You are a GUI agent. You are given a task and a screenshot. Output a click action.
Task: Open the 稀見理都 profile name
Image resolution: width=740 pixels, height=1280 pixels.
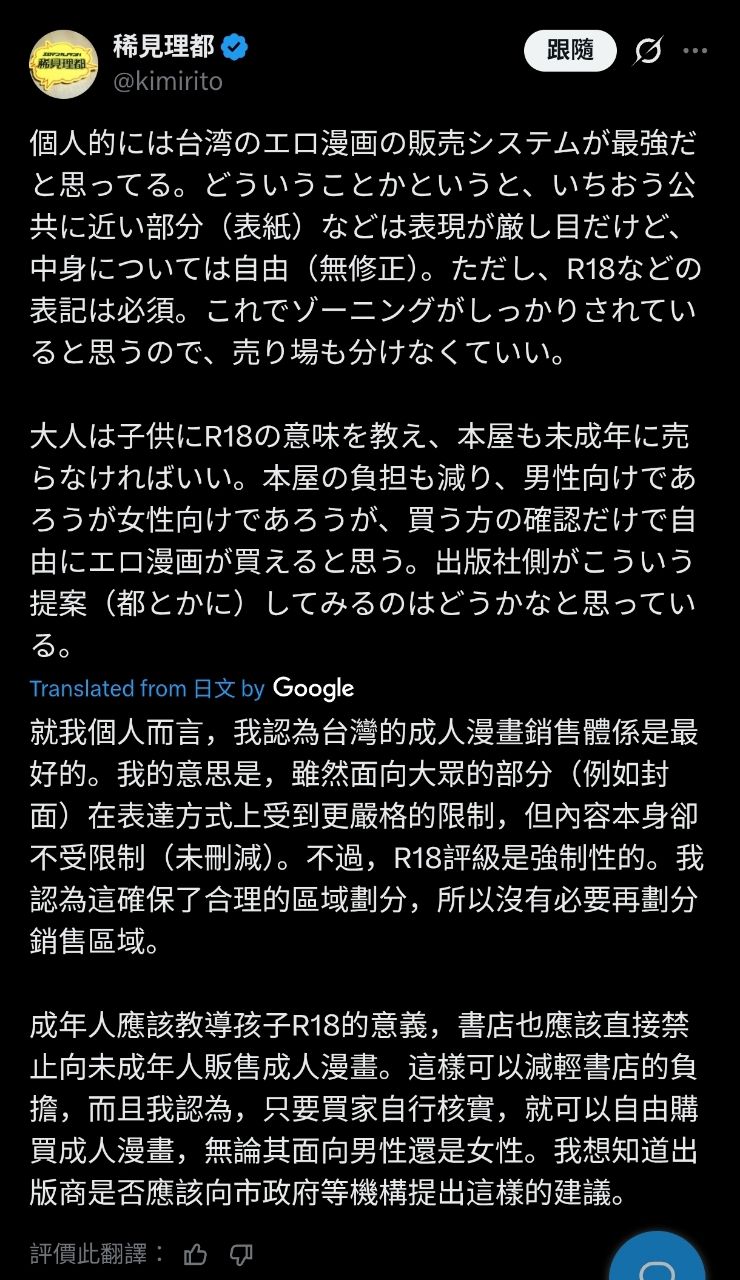(x=164, y=47)
